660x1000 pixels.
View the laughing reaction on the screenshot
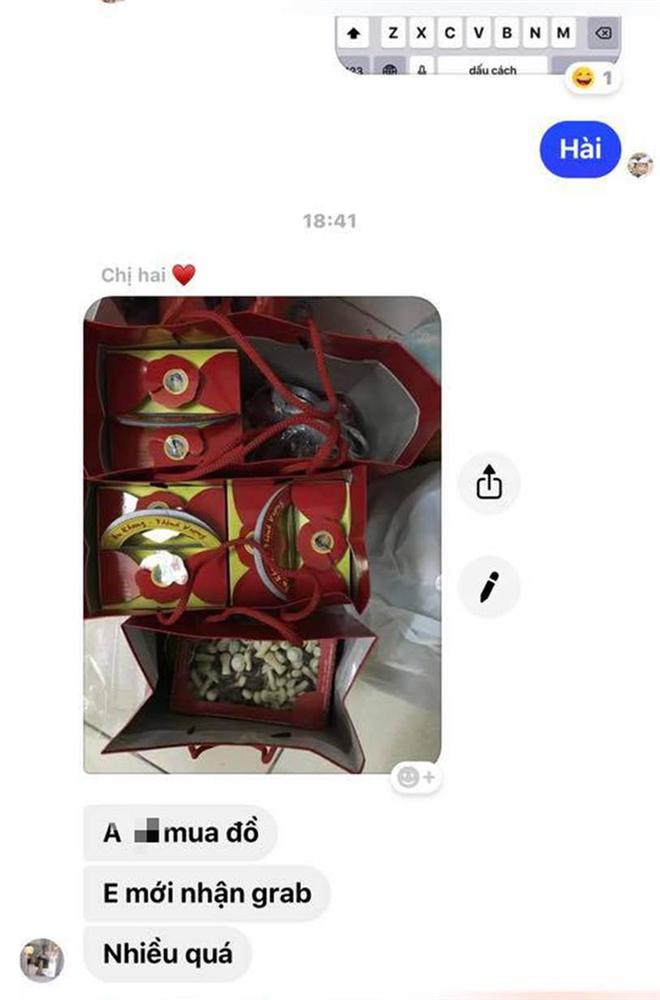(x=591, y=76)
